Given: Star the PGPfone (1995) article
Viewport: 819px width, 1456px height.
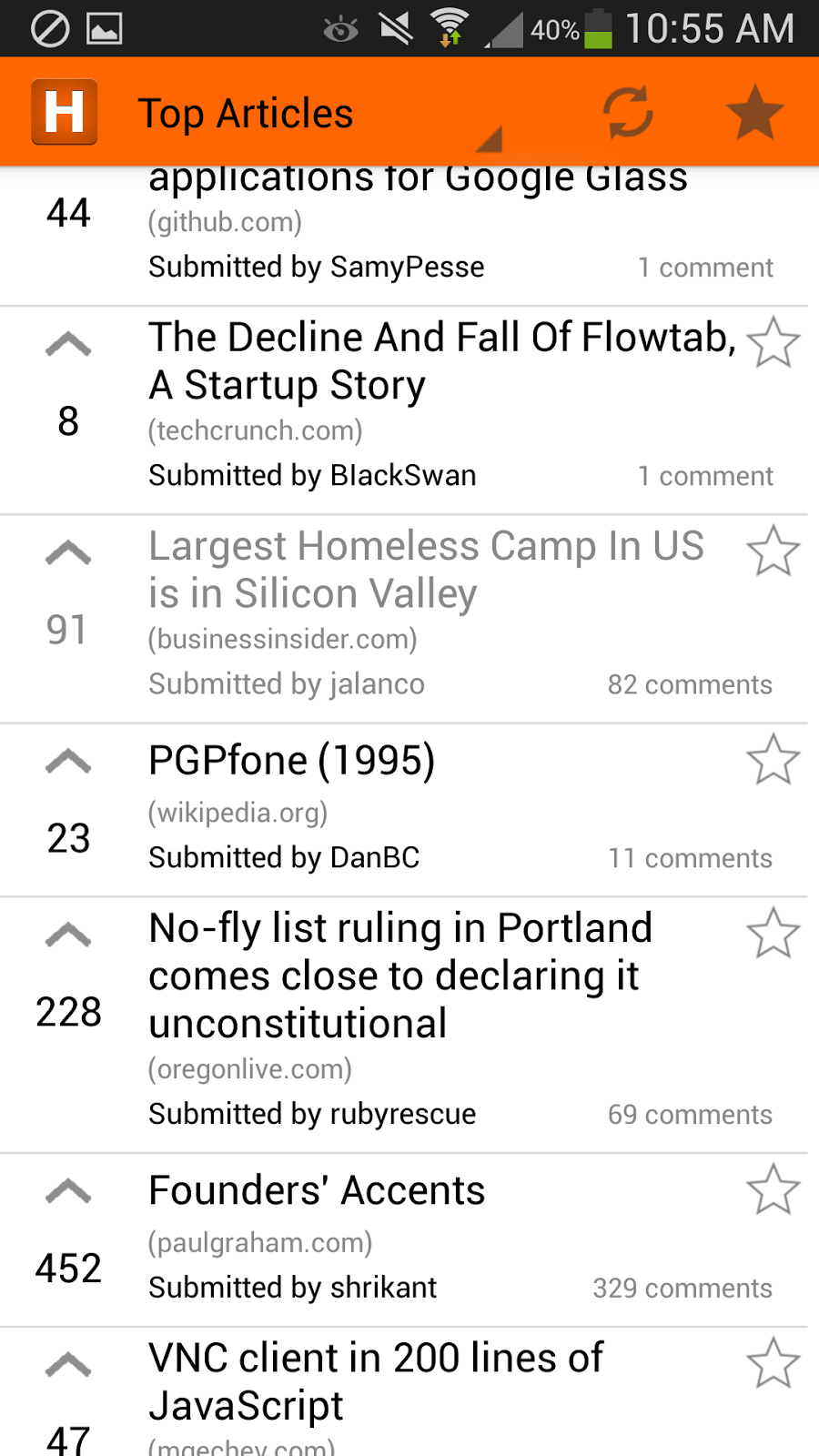Looking at the screenshot, I should tap(773, 759).
